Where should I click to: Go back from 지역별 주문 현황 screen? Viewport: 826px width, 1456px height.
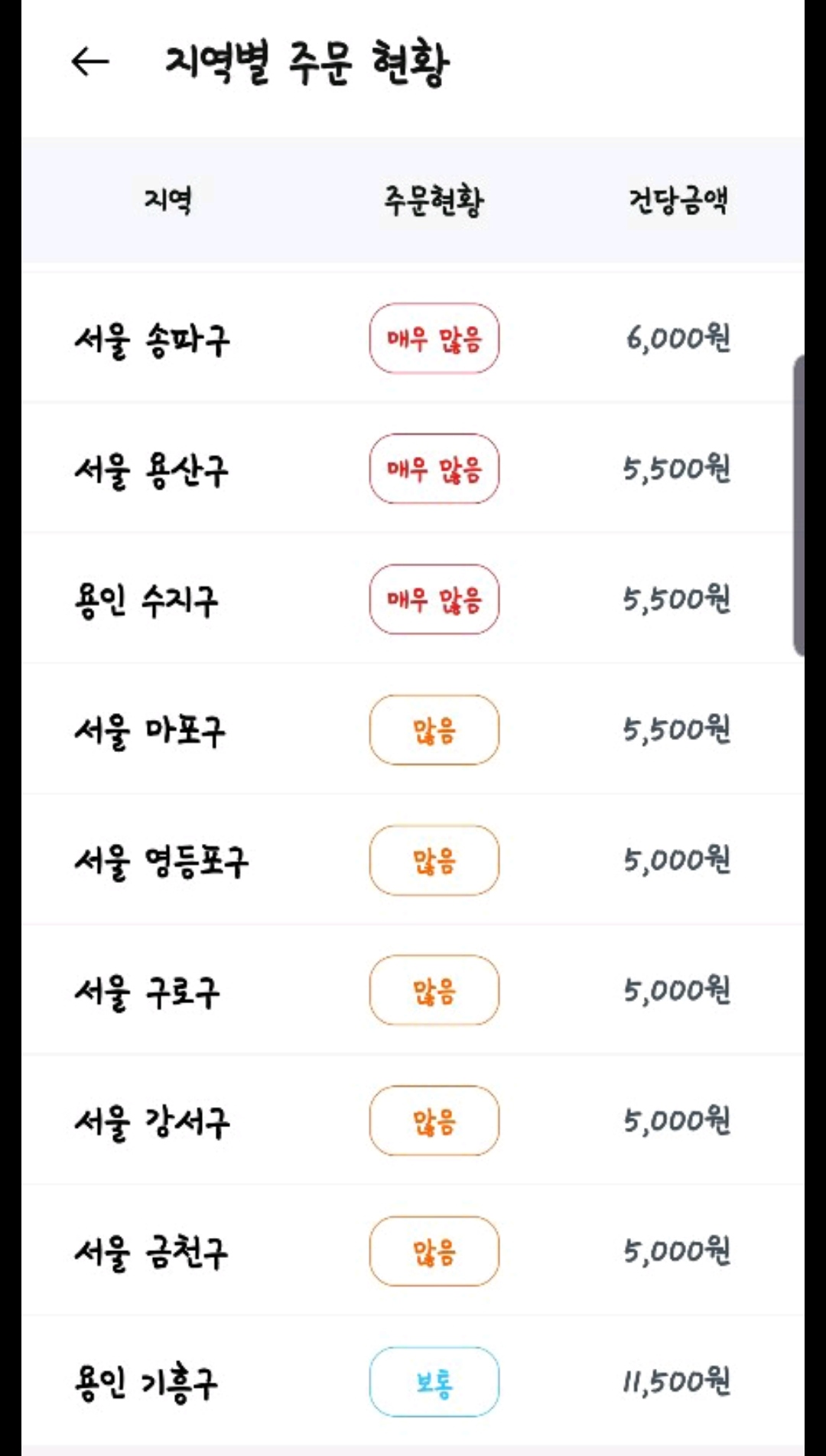tap(90, 62)
